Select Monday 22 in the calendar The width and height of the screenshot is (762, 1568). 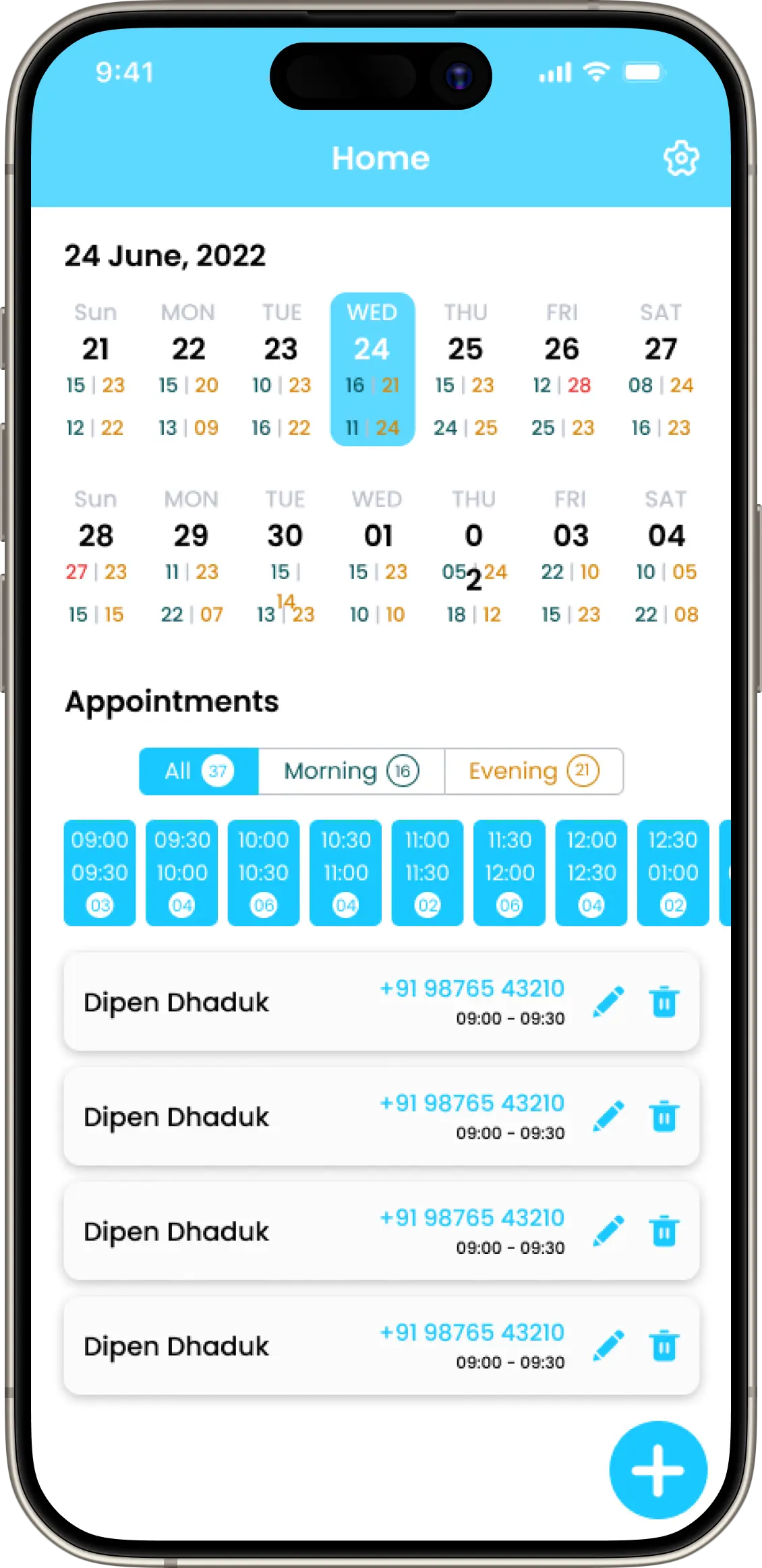coord(188,349)
